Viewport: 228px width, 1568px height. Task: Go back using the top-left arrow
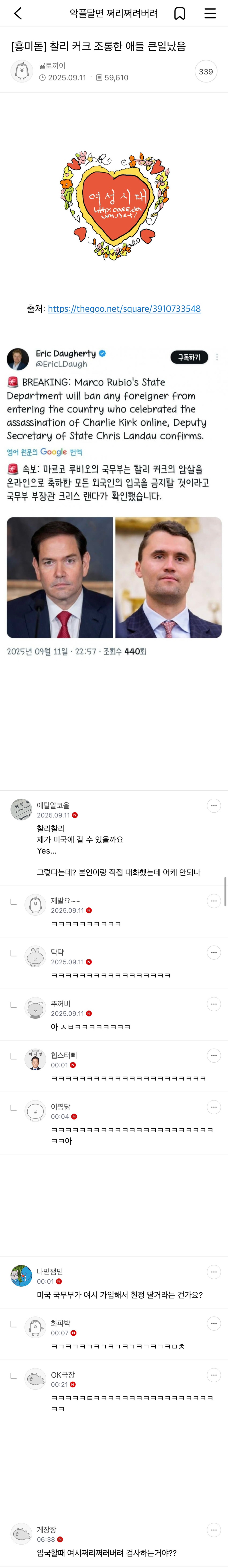(x=18, y=13)
